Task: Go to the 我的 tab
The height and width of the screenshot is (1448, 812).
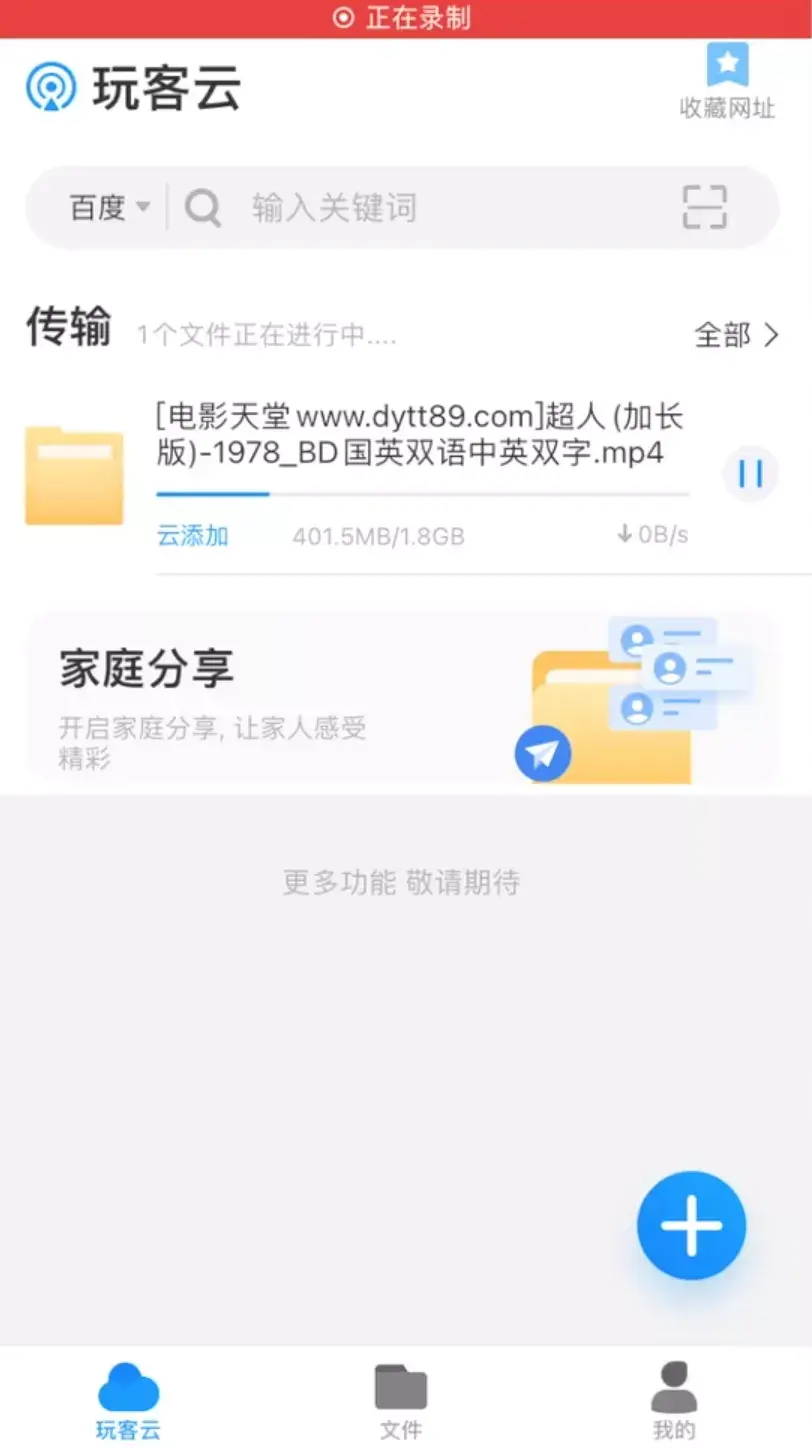Action: (x=673, y=1400)
